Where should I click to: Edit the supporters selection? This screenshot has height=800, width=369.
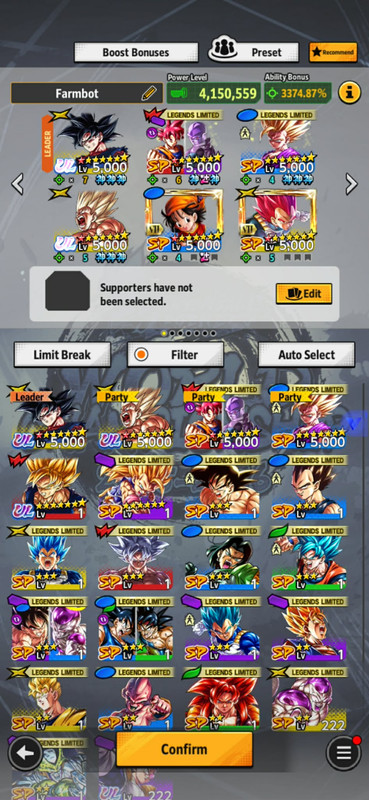coord(304,293)
